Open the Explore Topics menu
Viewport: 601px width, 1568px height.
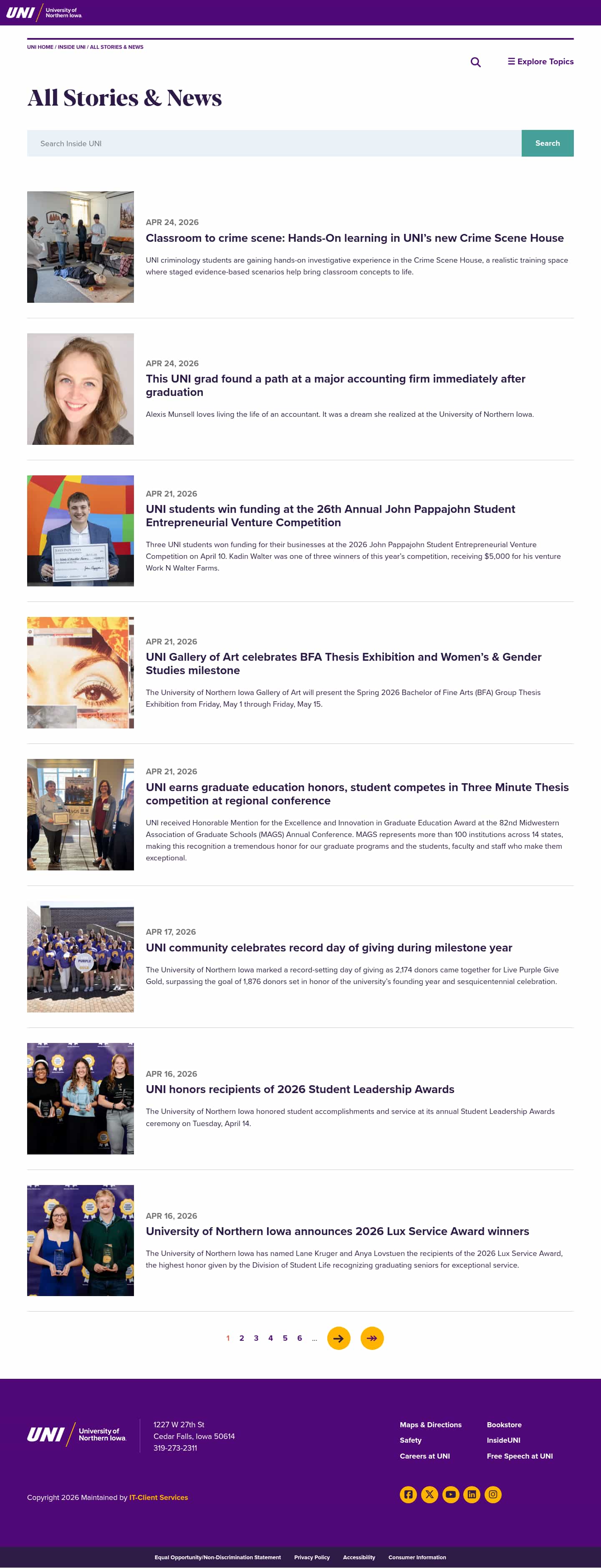540,61
